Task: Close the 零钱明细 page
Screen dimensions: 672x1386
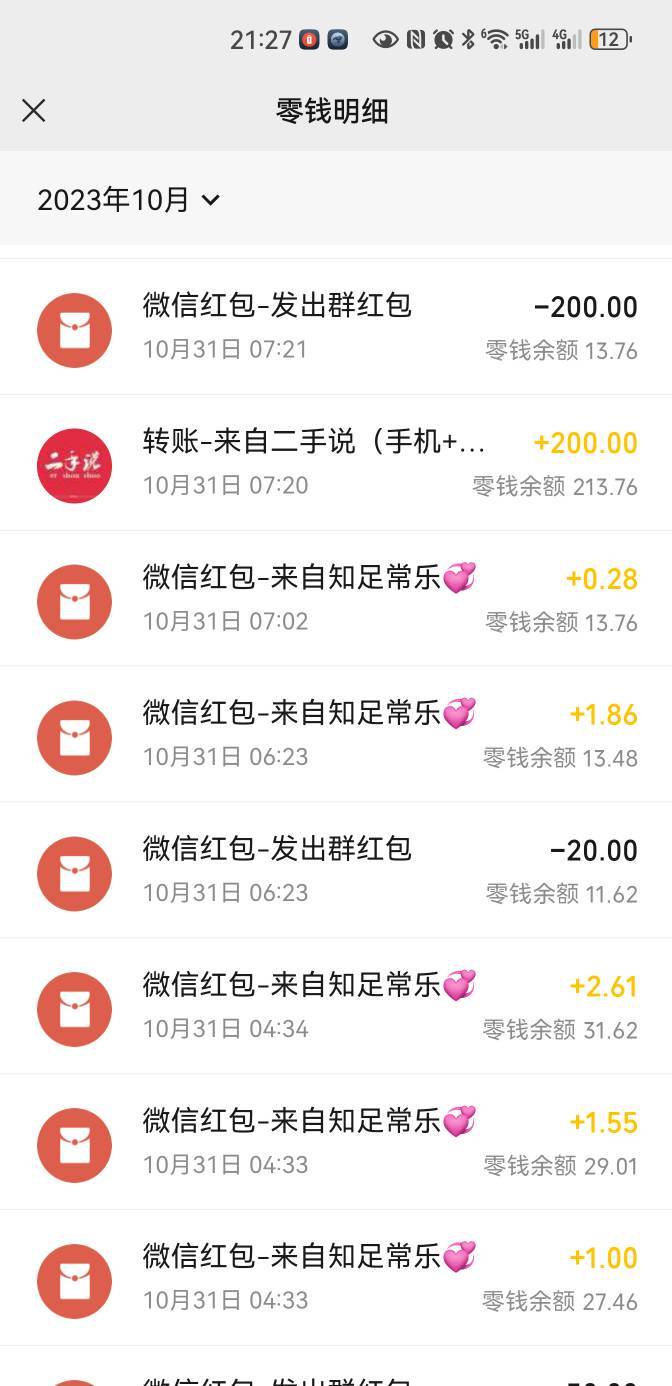Action: (x=34, y=110)
